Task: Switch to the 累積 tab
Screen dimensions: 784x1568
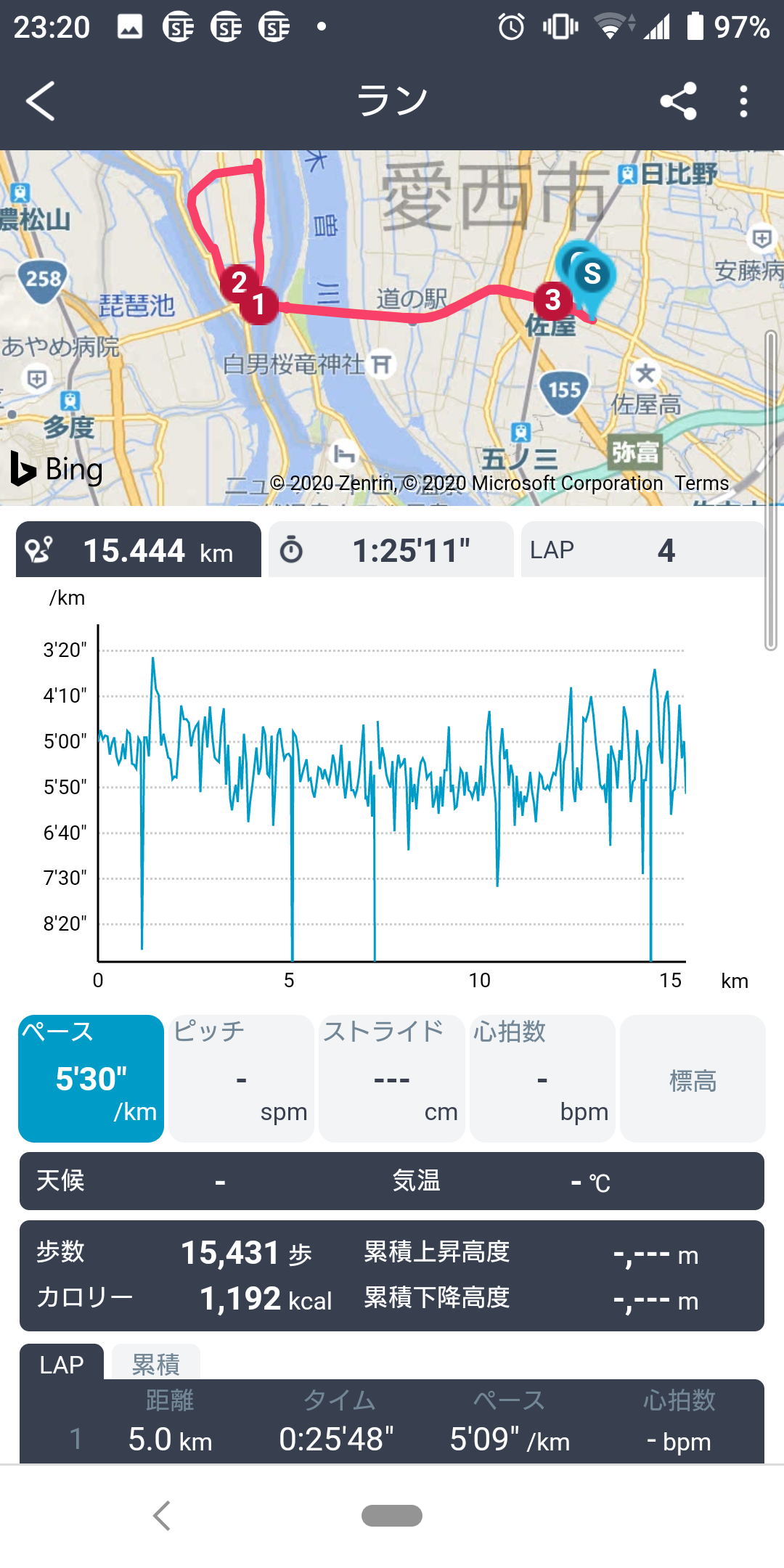Action: pos(156,1363)
